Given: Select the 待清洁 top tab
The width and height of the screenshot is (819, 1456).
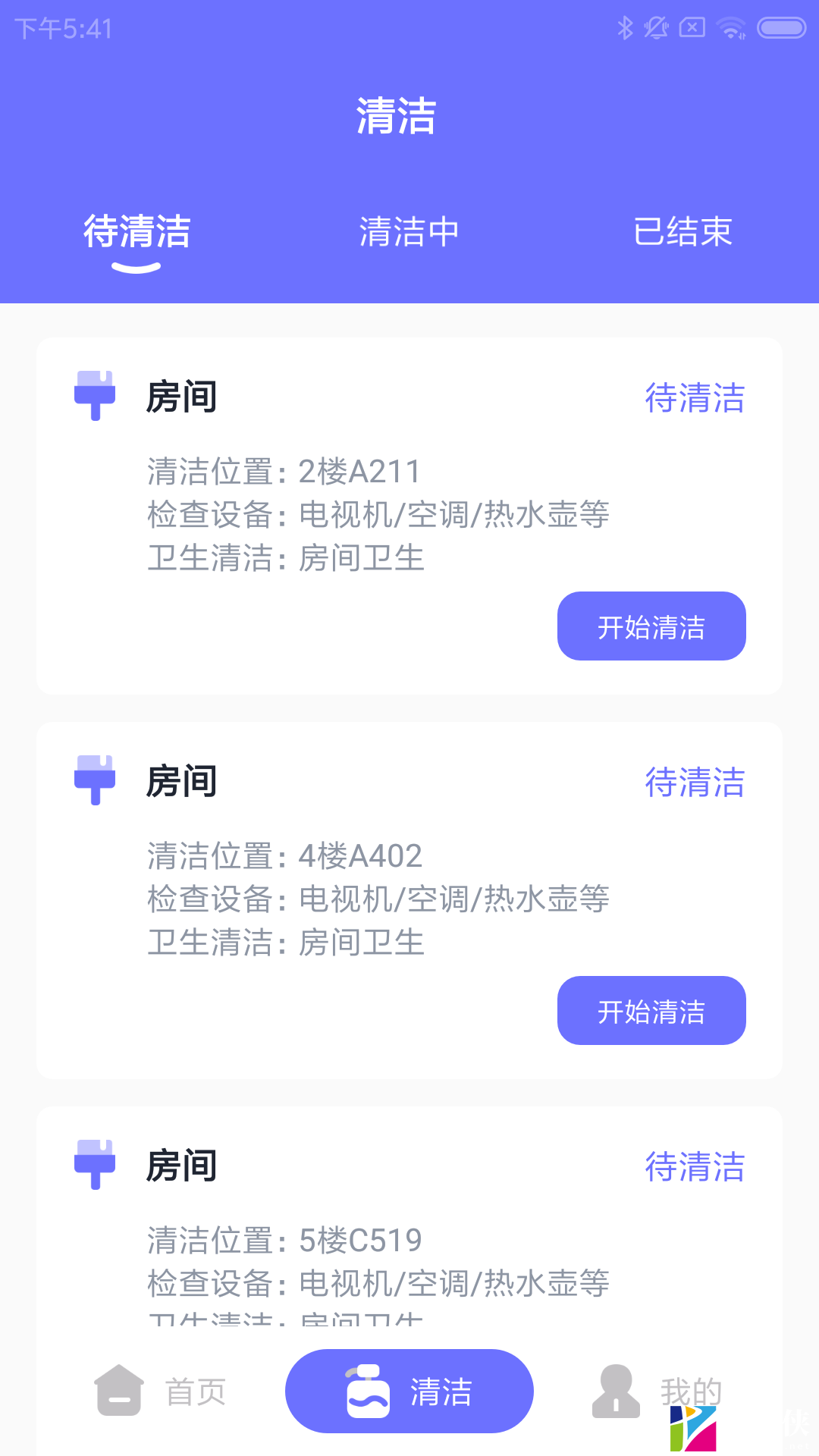Looking at the screenshot, I should (136, 231).
